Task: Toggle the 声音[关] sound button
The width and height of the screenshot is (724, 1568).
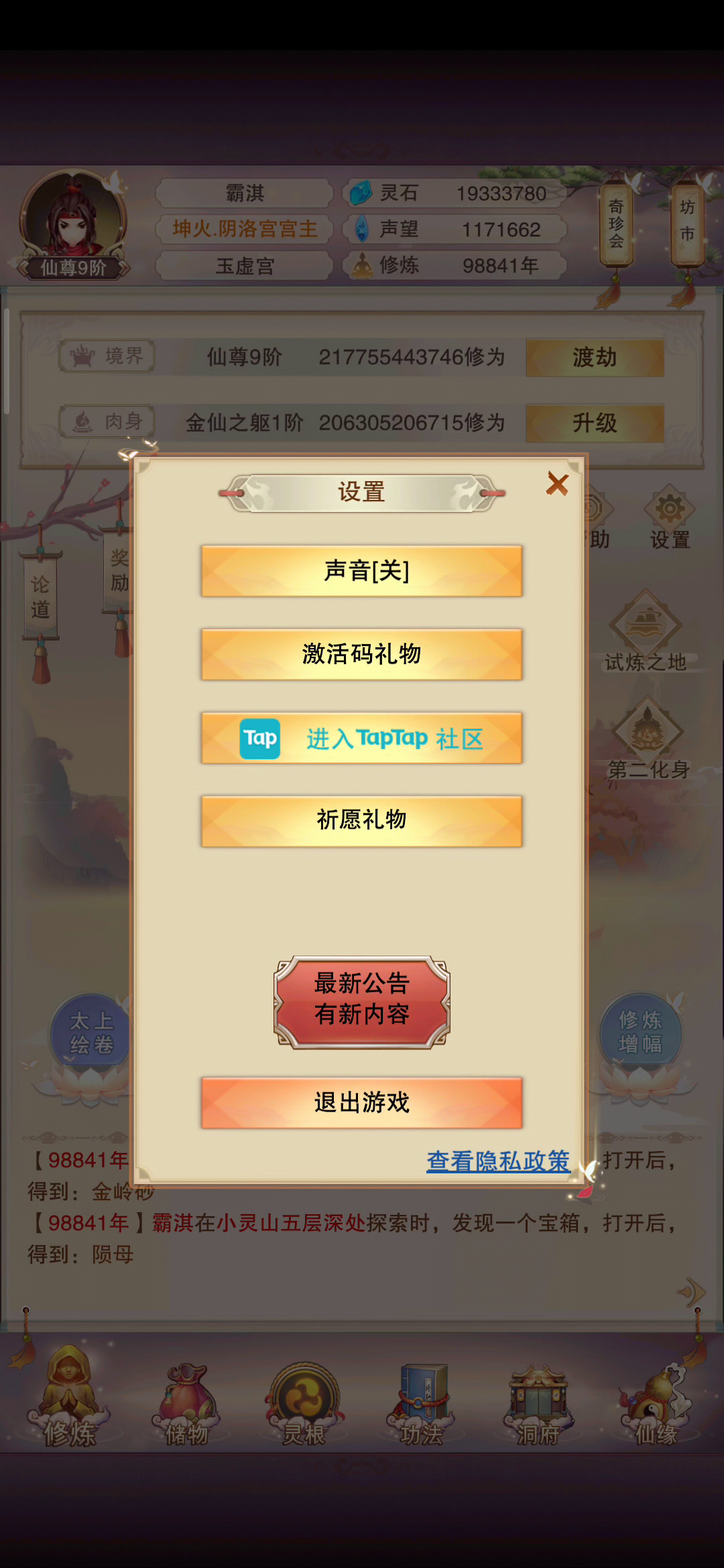Action: click(x=361, y=571)
